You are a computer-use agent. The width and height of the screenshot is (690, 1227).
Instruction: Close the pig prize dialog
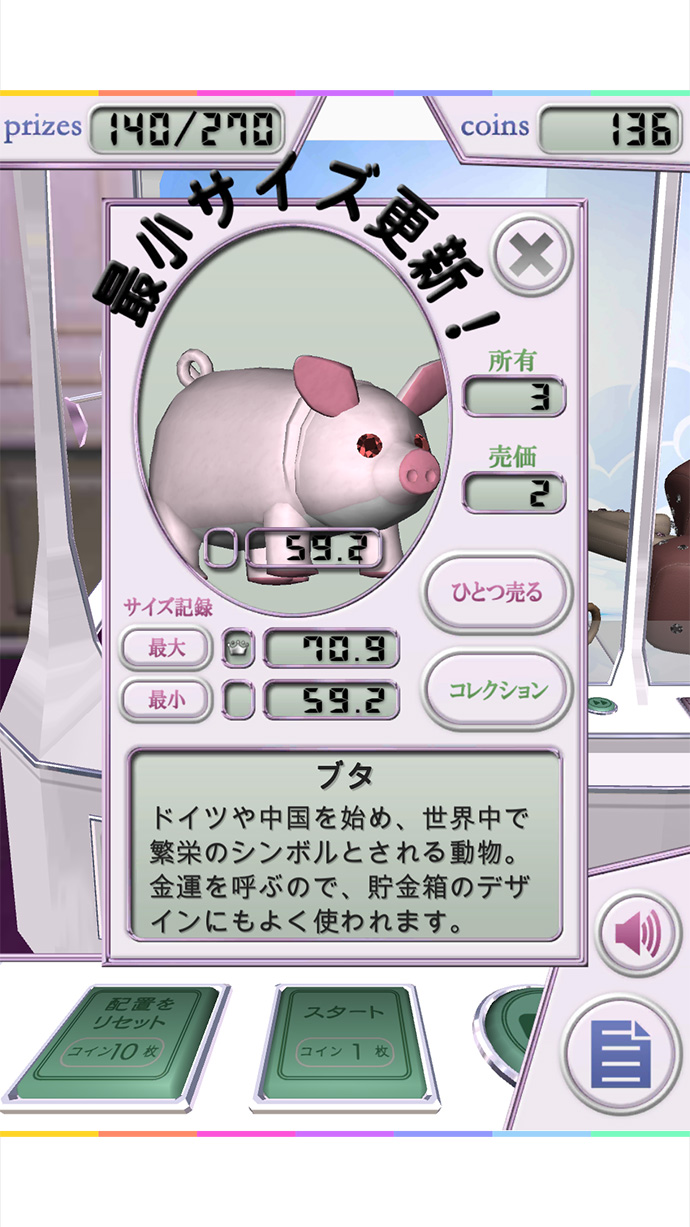(x=532, y=257)
